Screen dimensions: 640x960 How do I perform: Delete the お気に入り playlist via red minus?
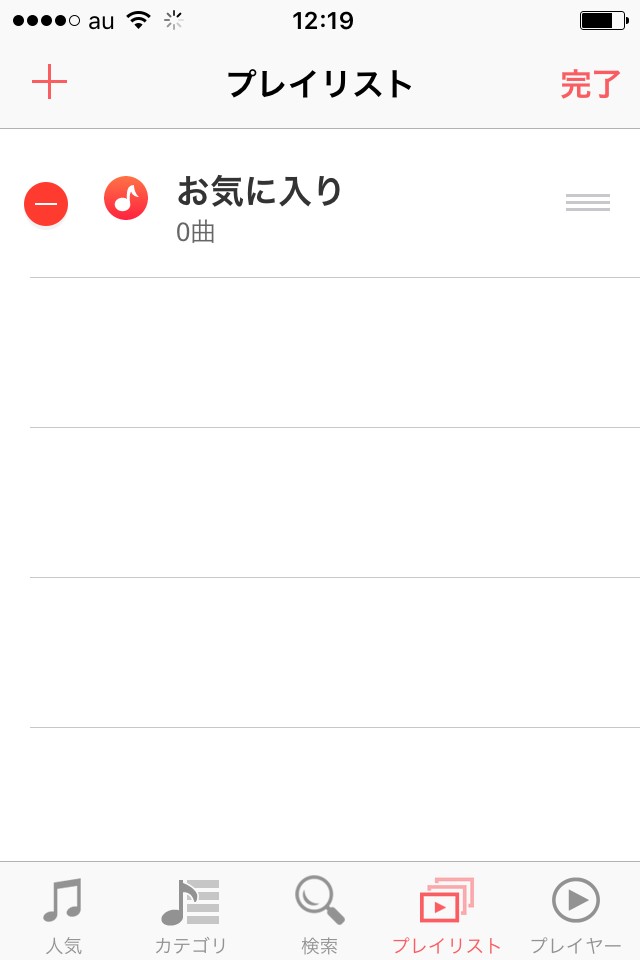46,204
